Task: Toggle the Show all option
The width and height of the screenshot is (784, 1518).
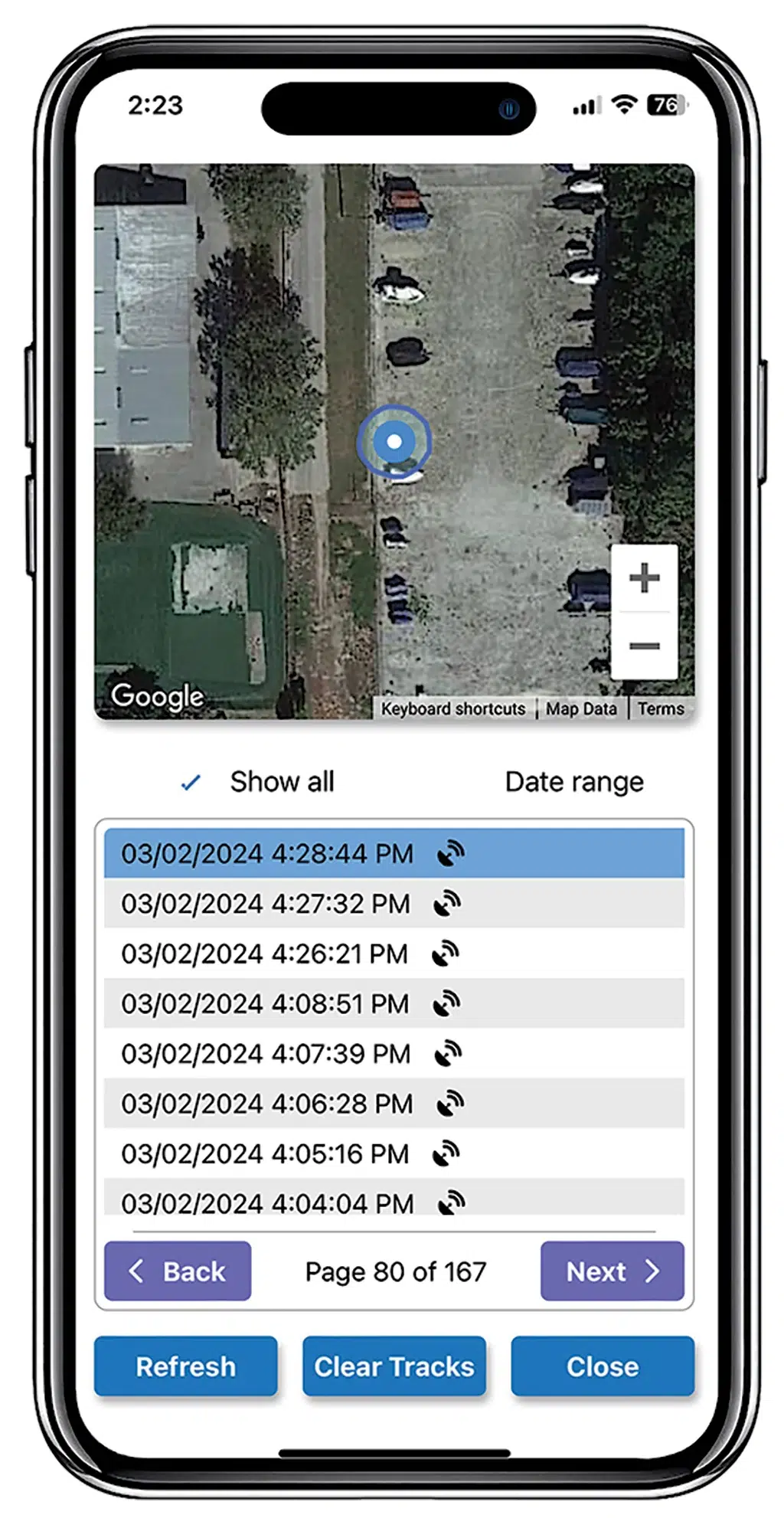Action: 258,782
